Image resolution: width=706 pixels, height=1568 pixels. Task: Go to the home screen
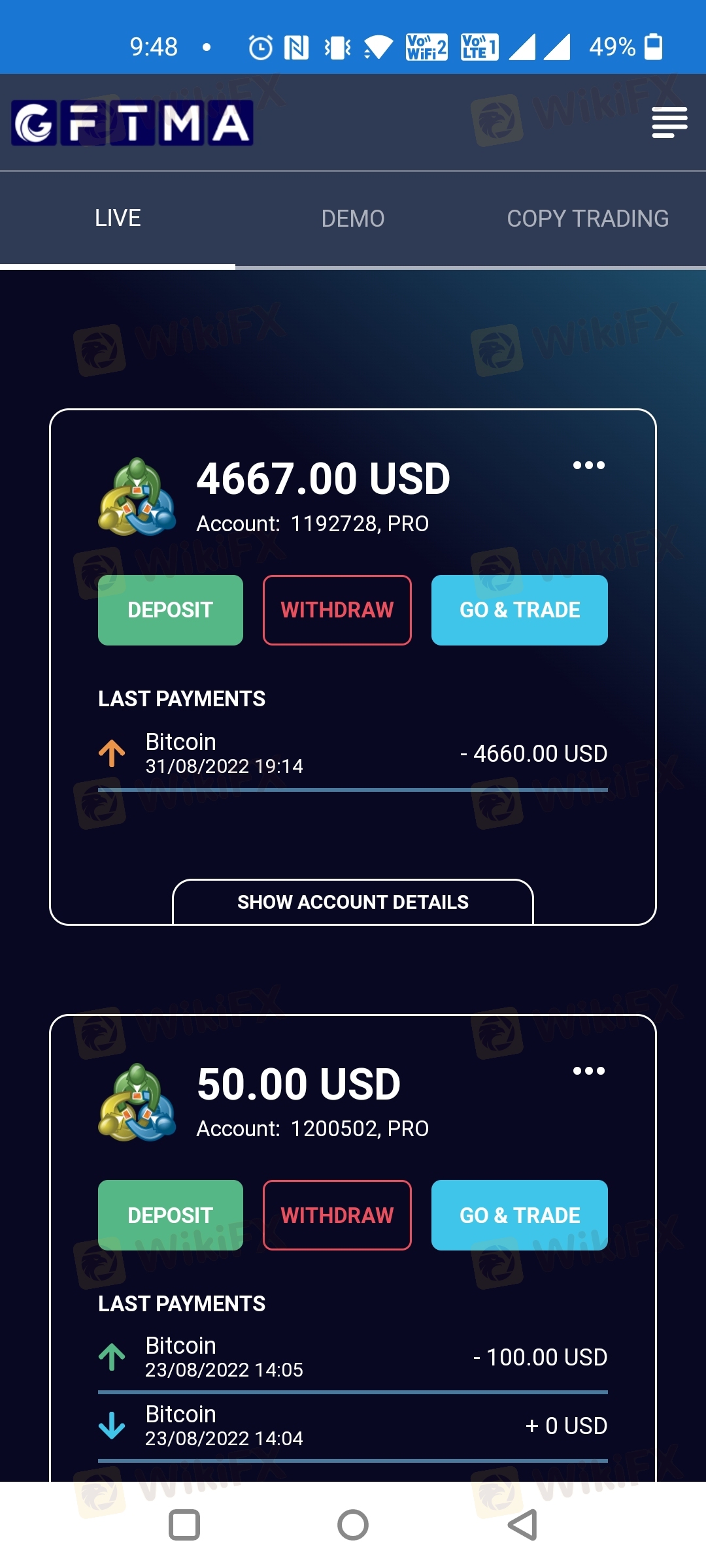click(353, 1525)
